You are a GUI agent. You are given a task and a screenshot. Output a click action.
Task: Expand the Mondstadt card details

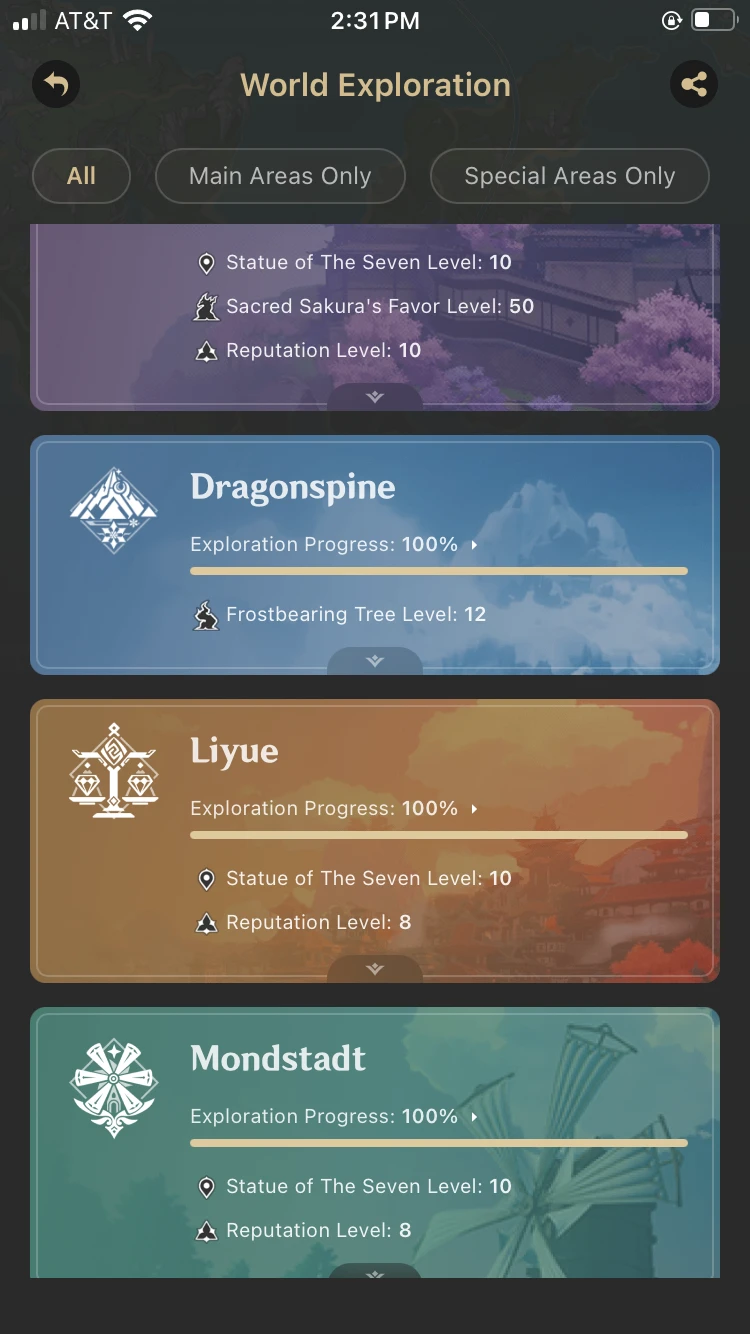click(375, 1270)
